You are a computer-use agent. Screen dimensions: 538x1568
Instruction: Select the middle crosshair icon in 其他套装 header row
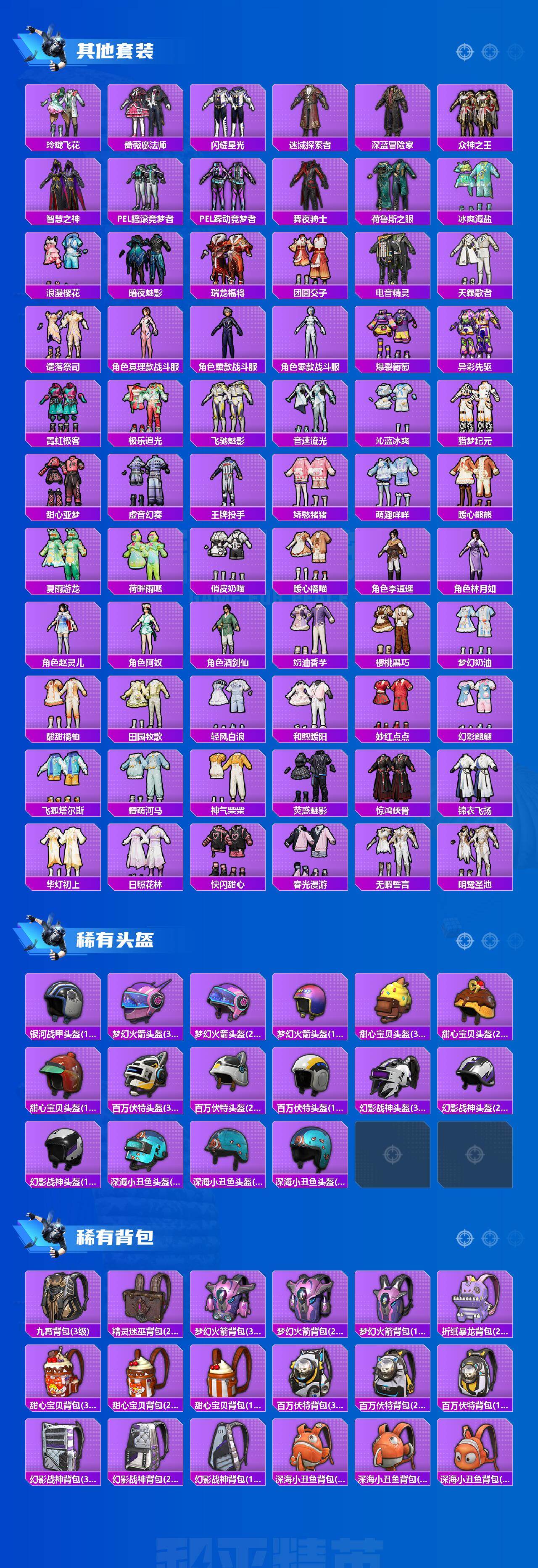490,52
